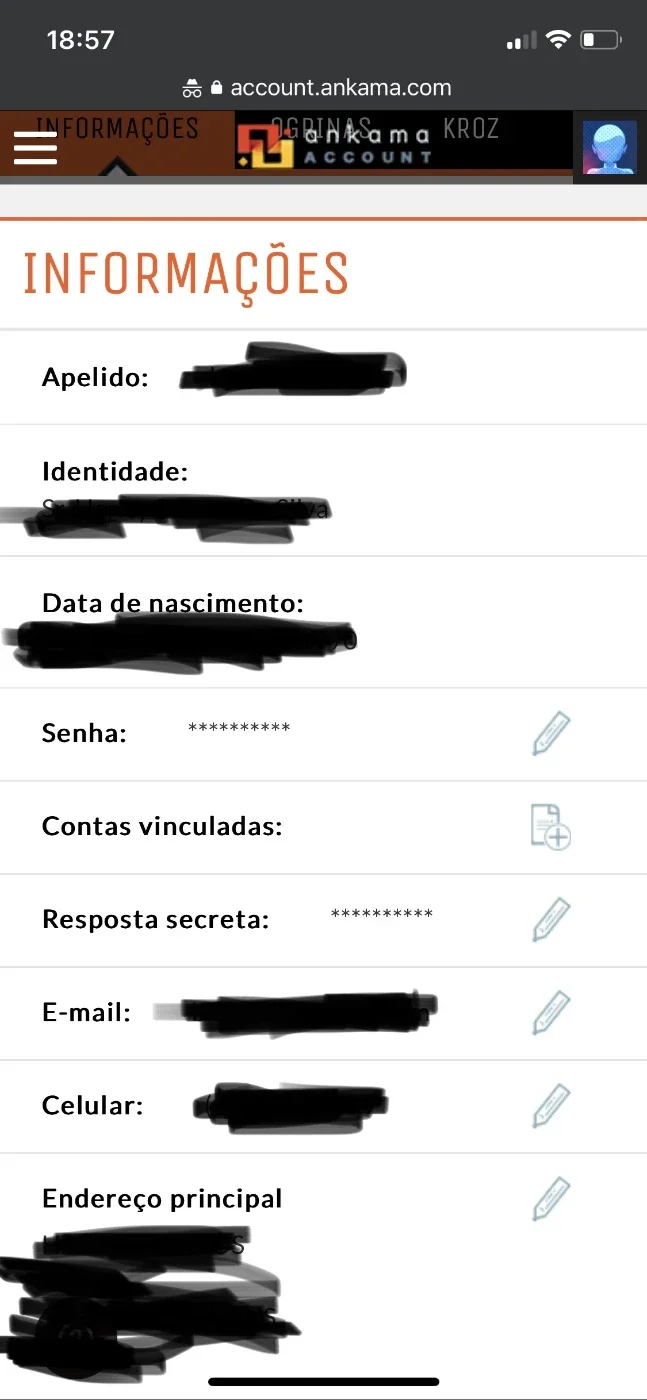
Task: Edit the E-mail address
Action: [551, 1013]
